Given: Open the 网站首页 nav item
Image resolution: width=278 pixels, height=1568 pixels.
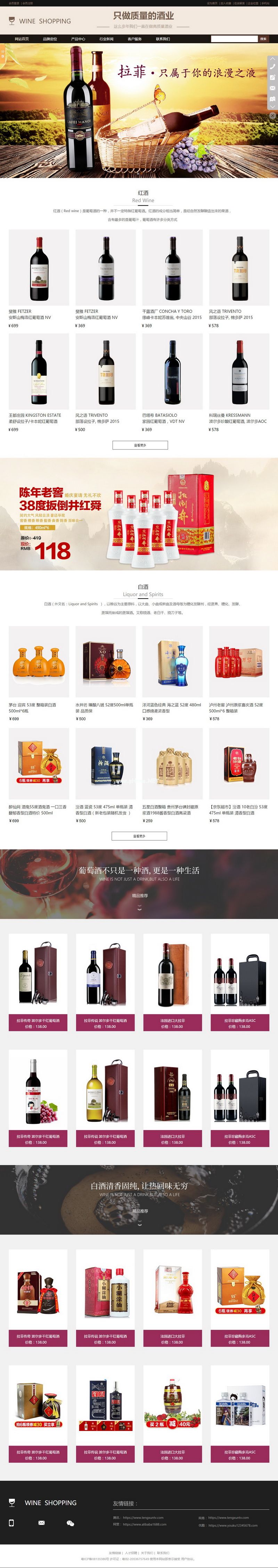Looking at the screenshot, I should 22,39.
